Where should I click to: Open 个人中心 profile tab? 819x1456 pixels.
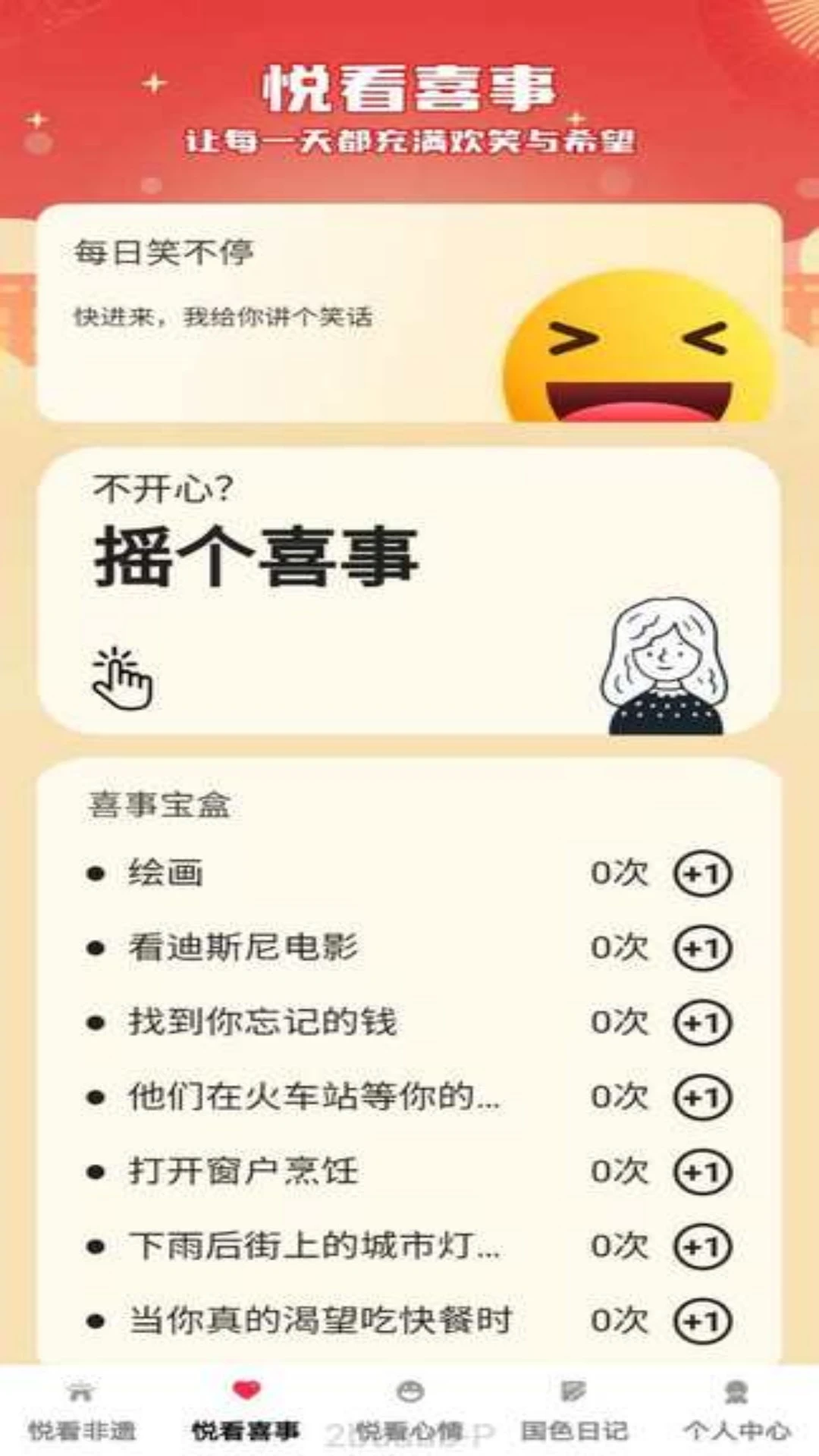736,1412
